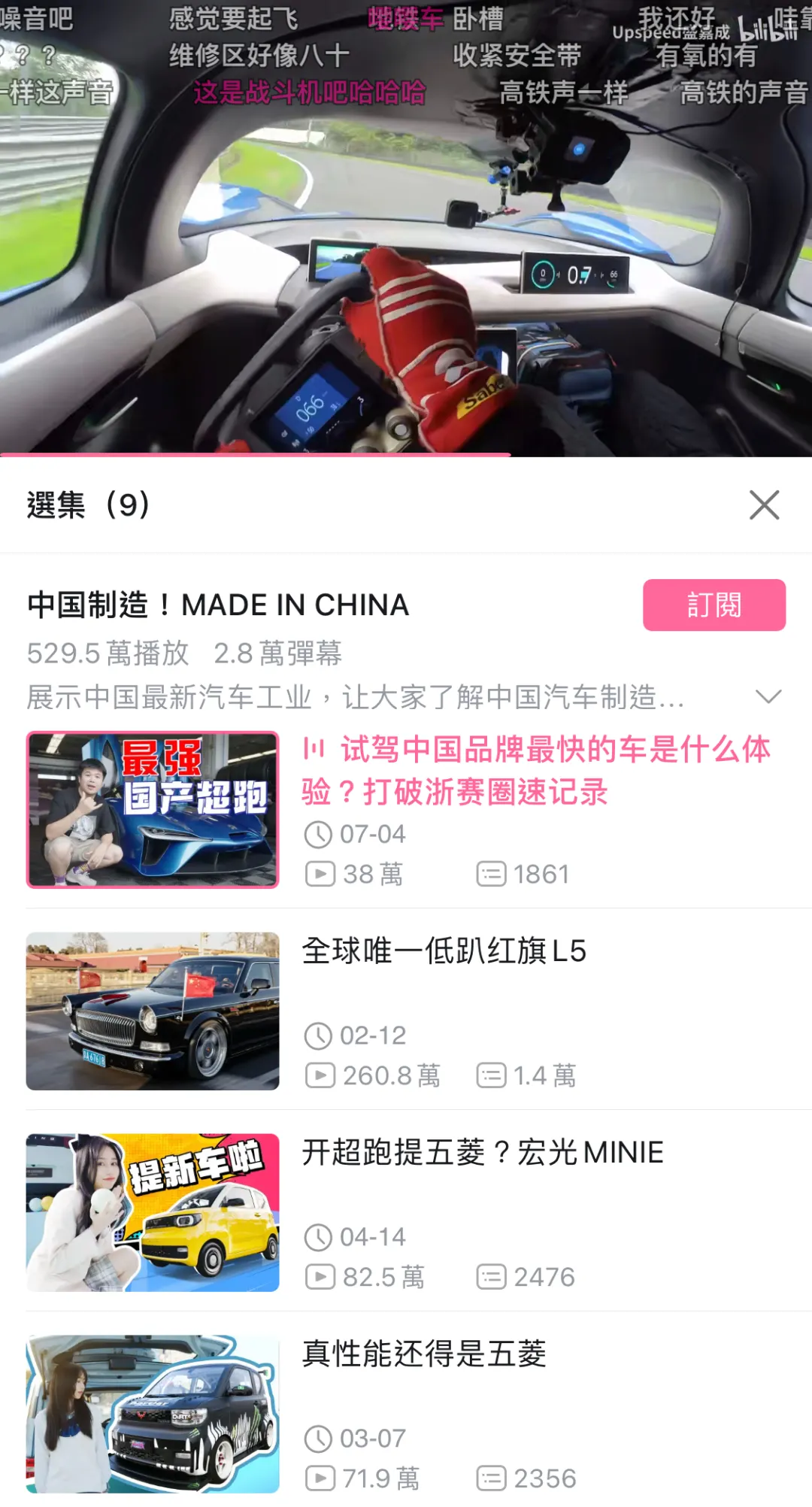
Task: Subscribe with the 訂閱 button
Action: [x=714, y=605]
